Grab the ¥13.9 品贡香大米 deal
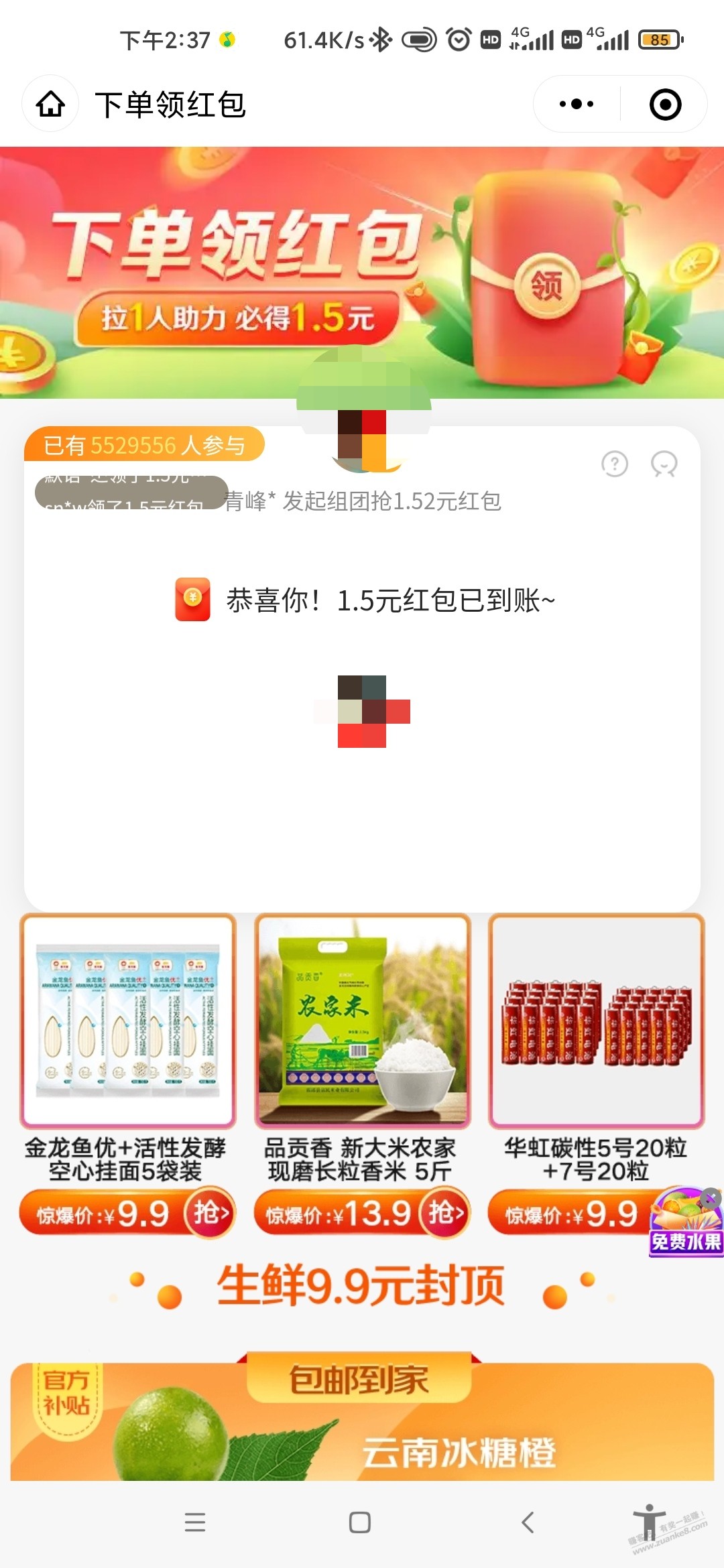The image size is (724, 1568). (x=444, y=1212)
